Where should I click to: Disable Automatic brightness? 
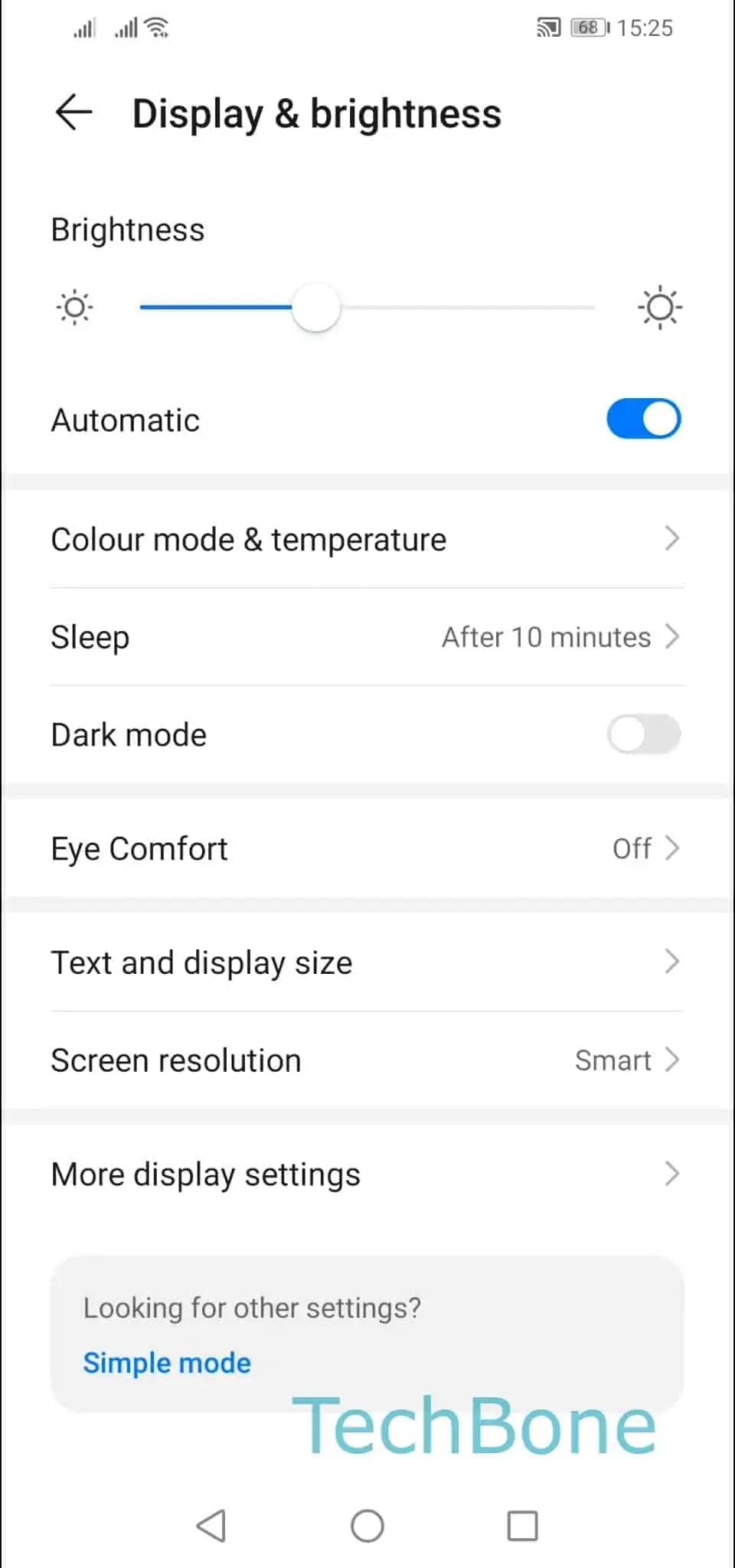tap(643, 419)
